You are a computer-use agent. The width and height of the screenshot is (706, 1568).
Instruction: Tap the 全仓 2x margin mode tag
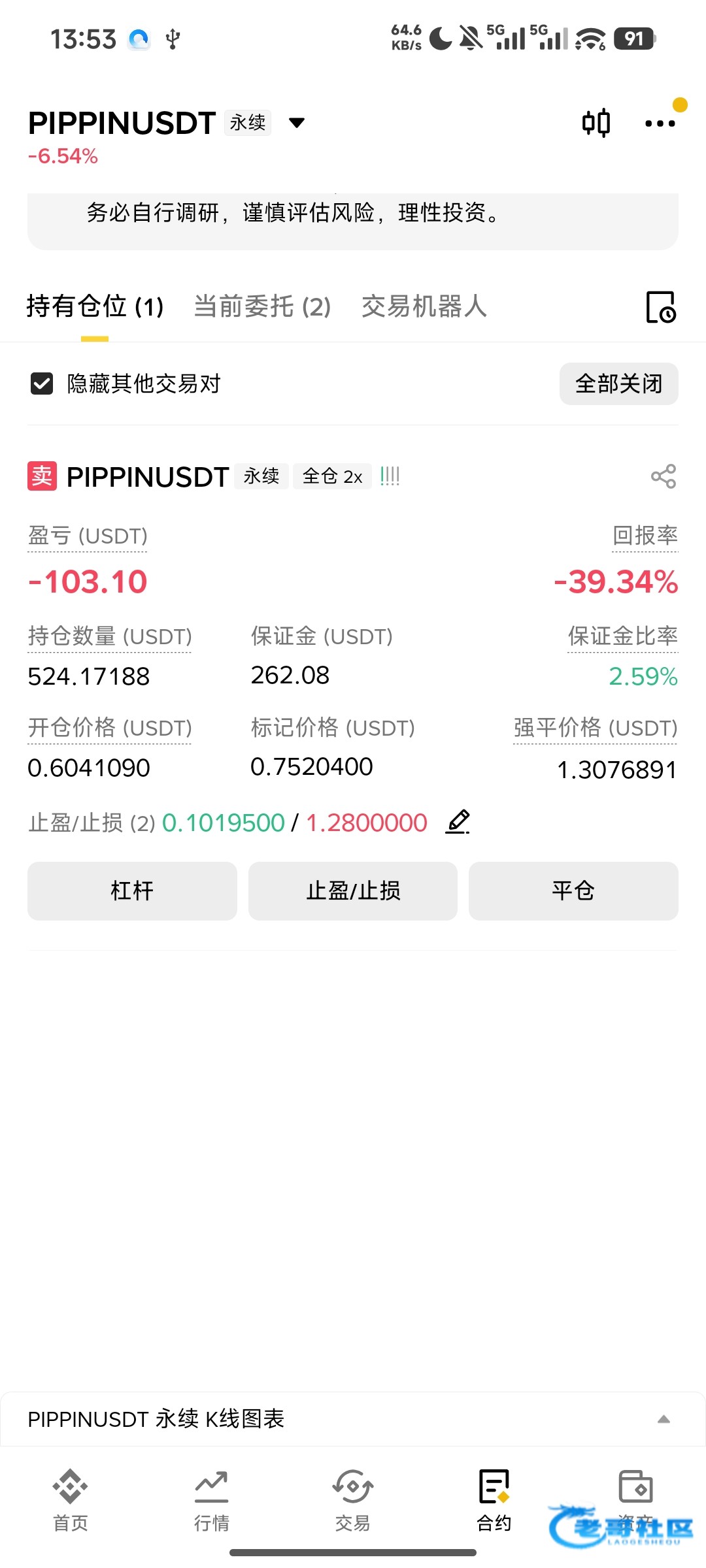click(332, 476)
